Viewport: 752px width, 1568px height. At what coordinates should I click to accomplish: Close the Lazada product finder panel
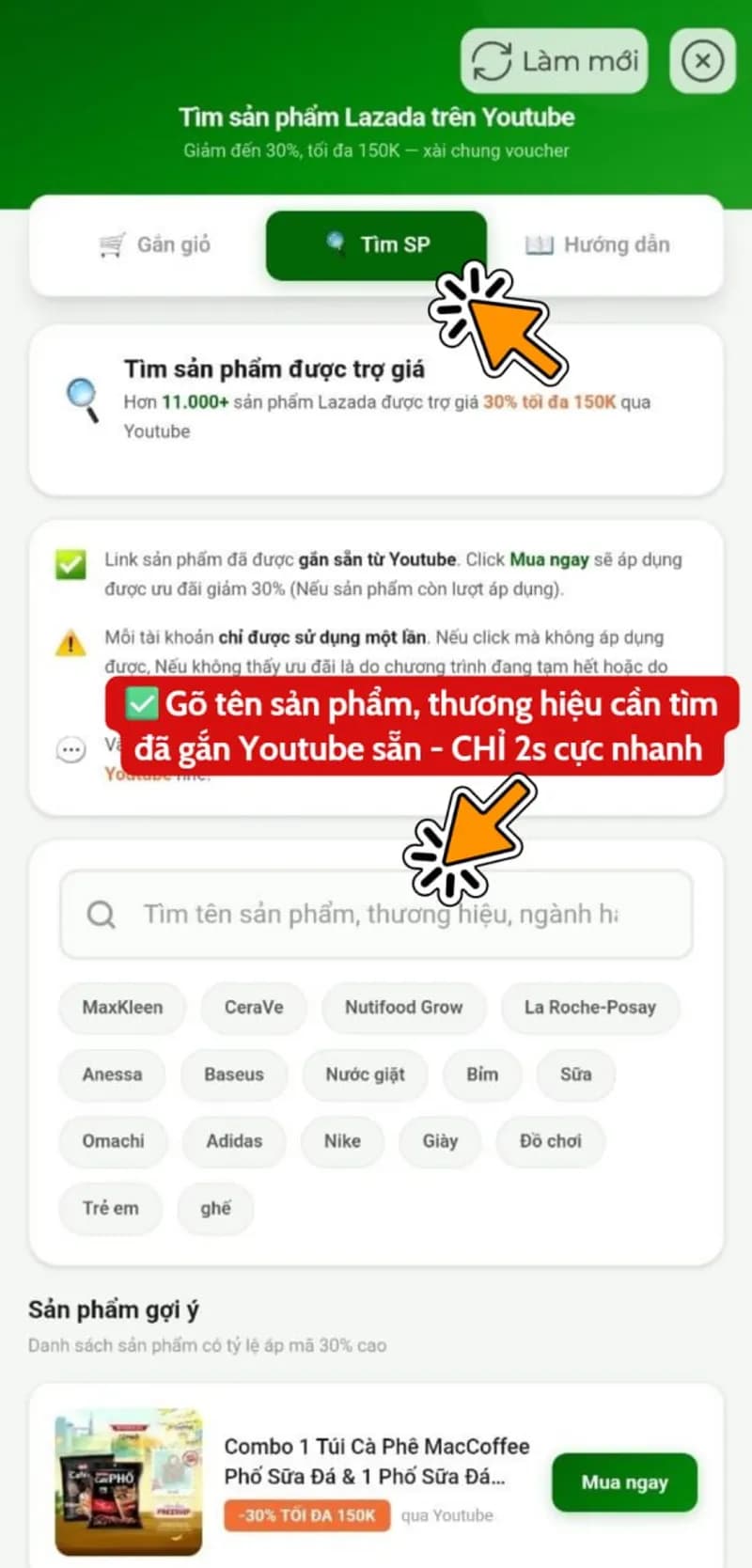pyautogui.click(x=702, y=62)
